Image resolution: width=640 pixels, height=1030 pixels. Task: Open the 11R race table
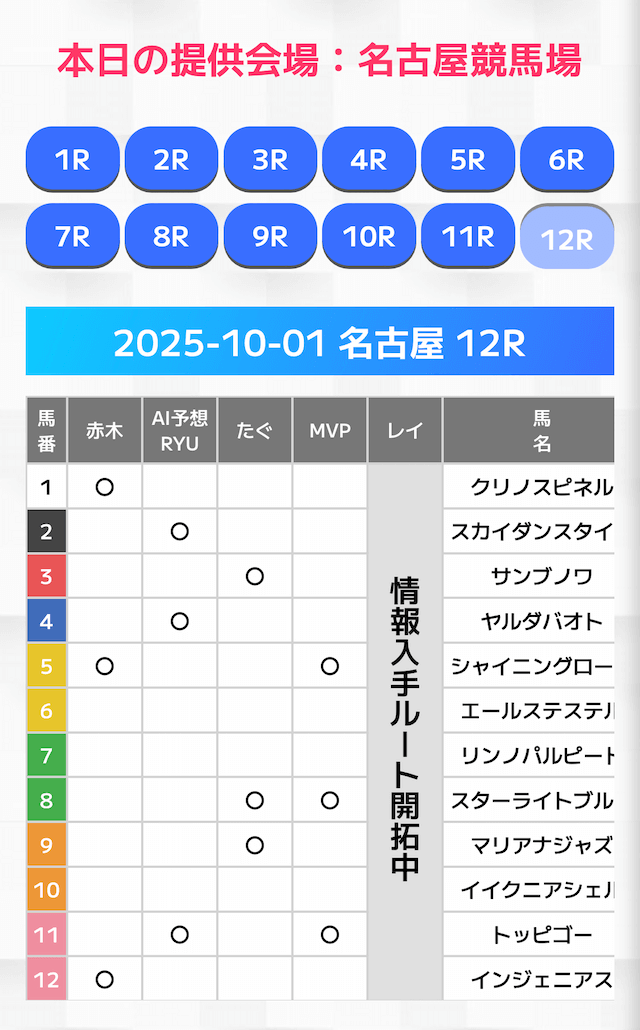pos(468,236)
